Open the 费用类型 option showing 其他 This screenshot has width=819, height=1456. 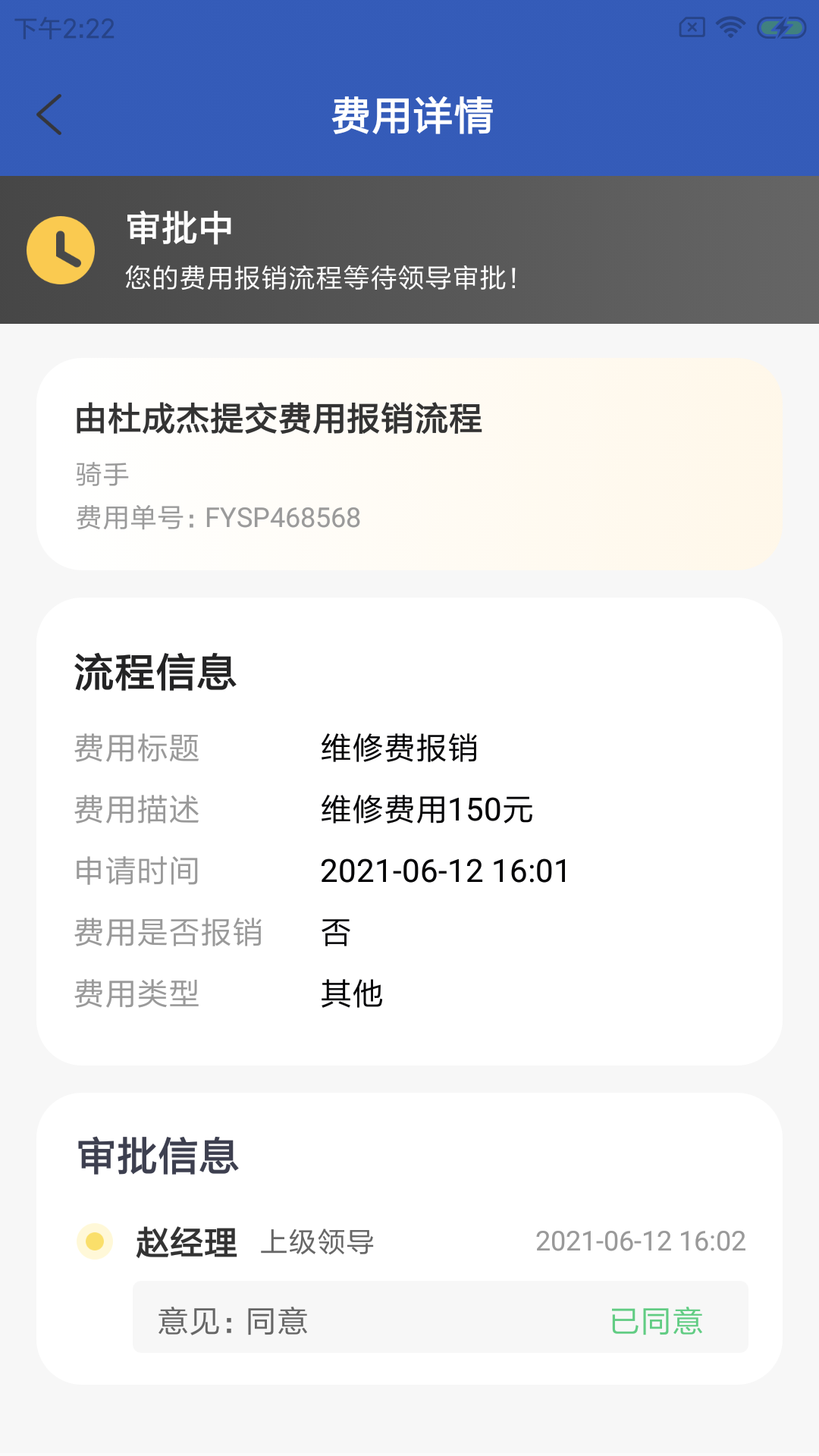click(x=352, y=993)
